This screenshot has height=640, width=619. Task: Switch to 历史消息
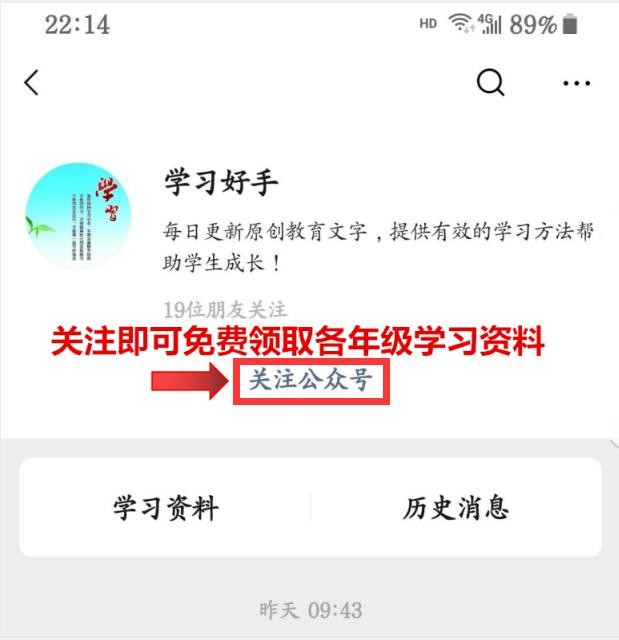[456, 507]
